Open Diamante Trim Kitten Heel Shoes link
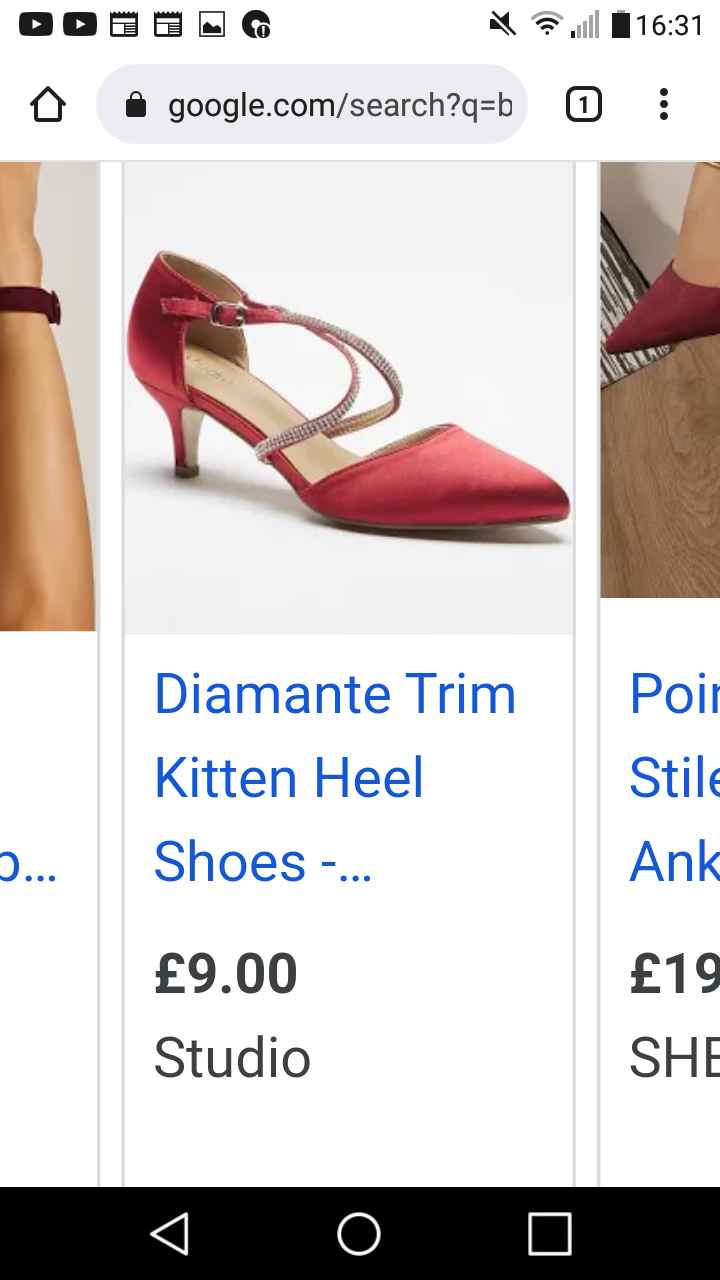 pos(334,777)
